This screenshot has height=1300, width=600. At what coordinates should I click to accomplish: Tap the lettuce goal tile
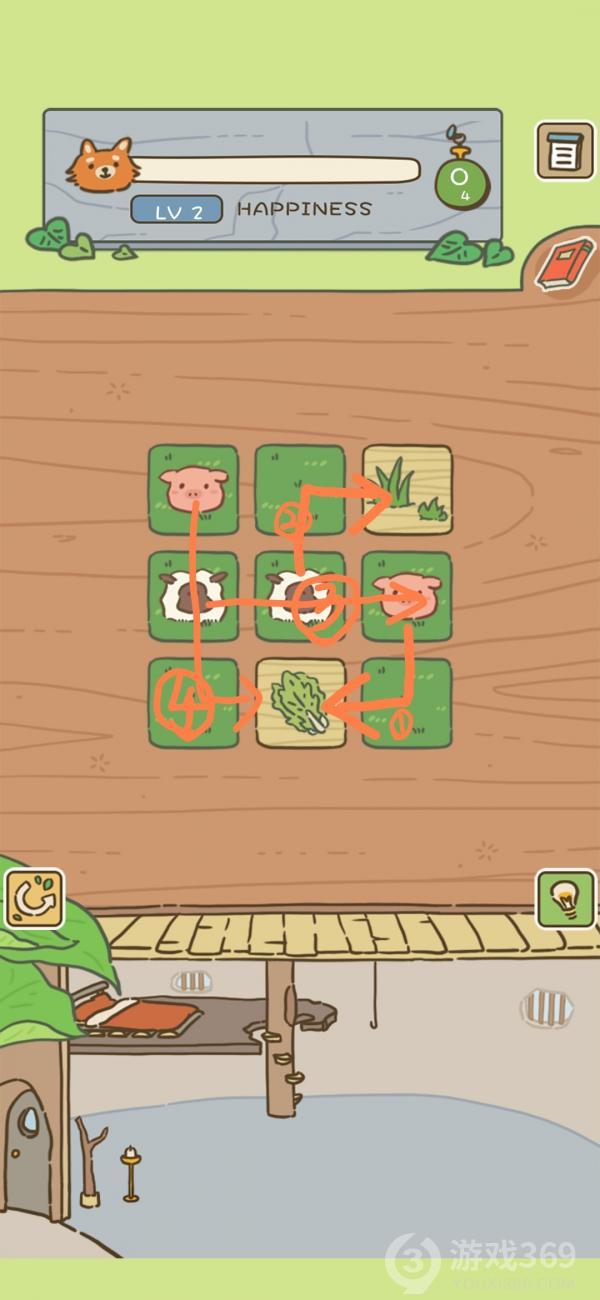pos(300,703)
